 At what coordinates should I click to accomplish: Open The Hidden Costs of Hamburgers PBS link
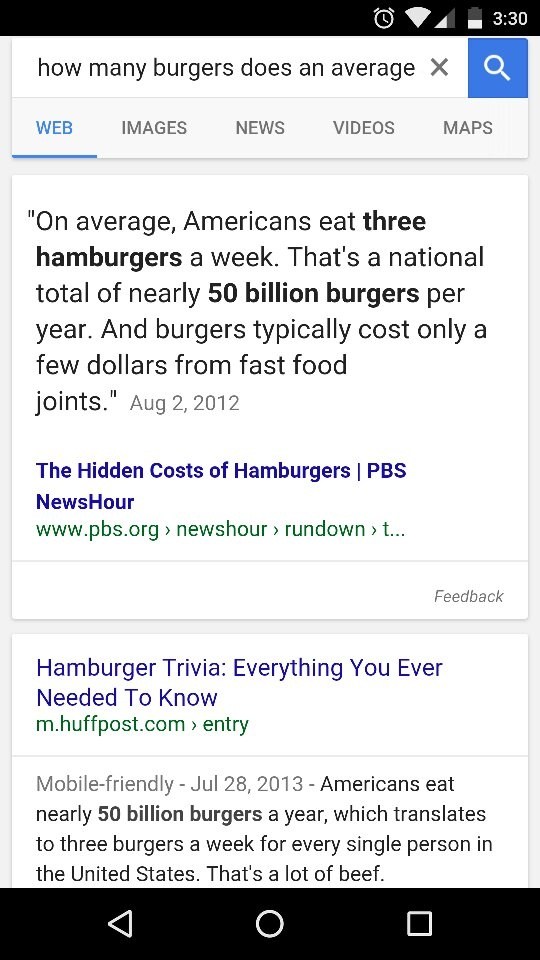(x=221, y=486)
